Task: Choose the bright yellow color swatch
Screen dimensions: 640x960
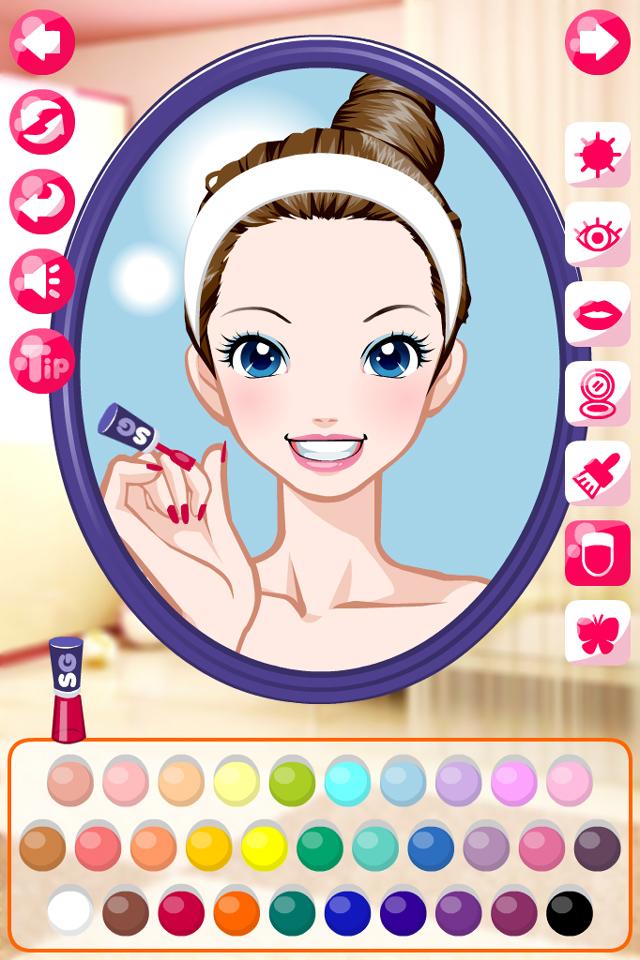Action: (x=264, y=847)
